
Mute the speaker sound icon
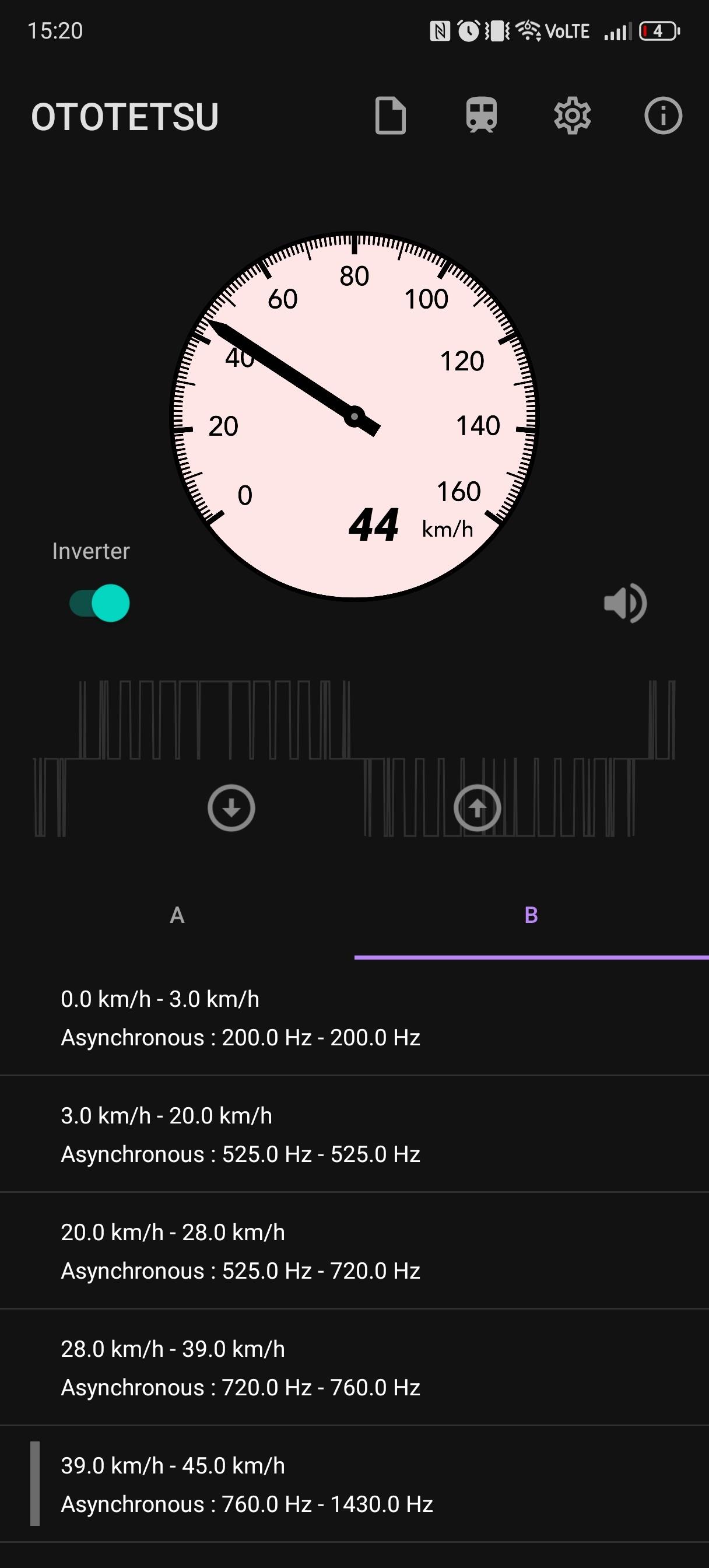point(625,603)
